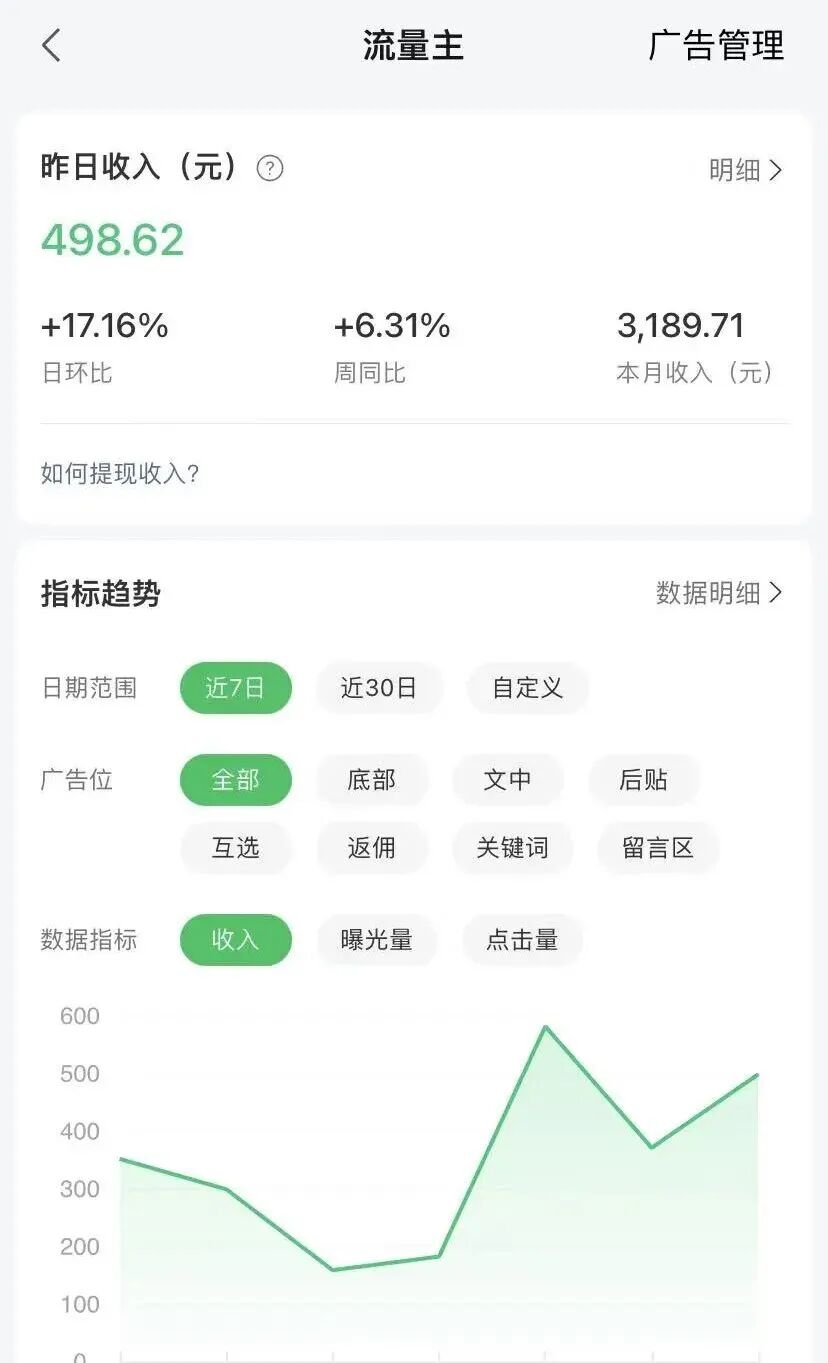The image size is (828, 1363).
Task: Select 全部 for ad placement
Action: 235,780
